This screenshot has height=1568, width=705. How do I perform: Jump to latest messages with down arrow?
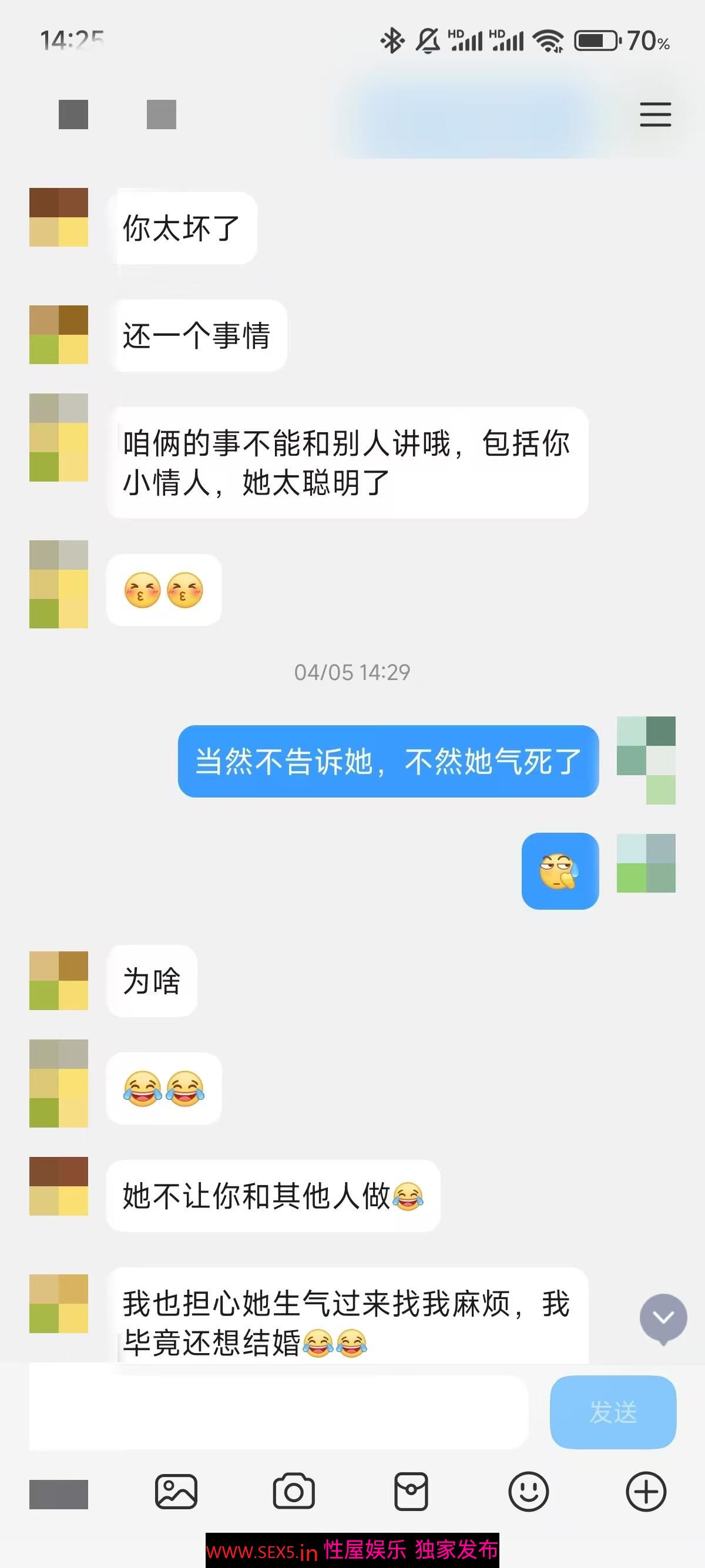click(x=663, y=1318)
